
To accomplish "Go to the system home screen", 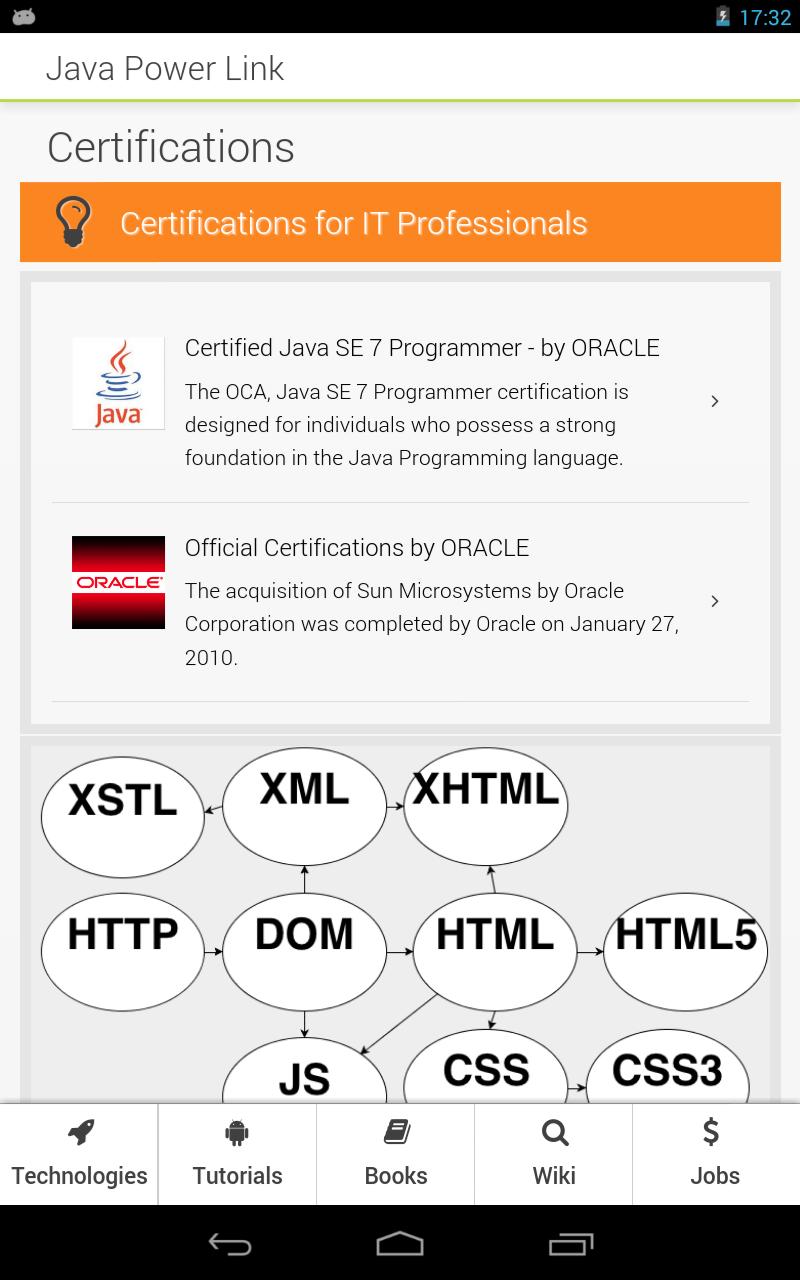I will (x=400, y=1244).
